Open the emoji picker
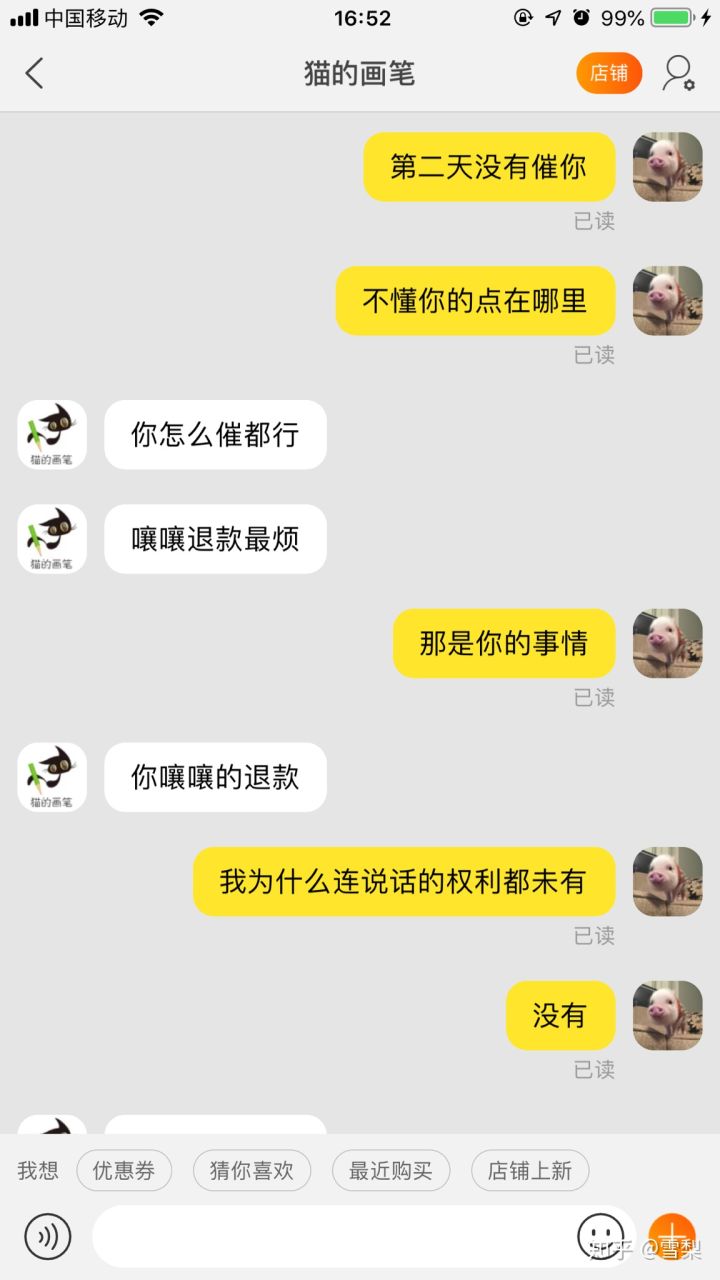720x1280 pixels. click(601, 1236)
